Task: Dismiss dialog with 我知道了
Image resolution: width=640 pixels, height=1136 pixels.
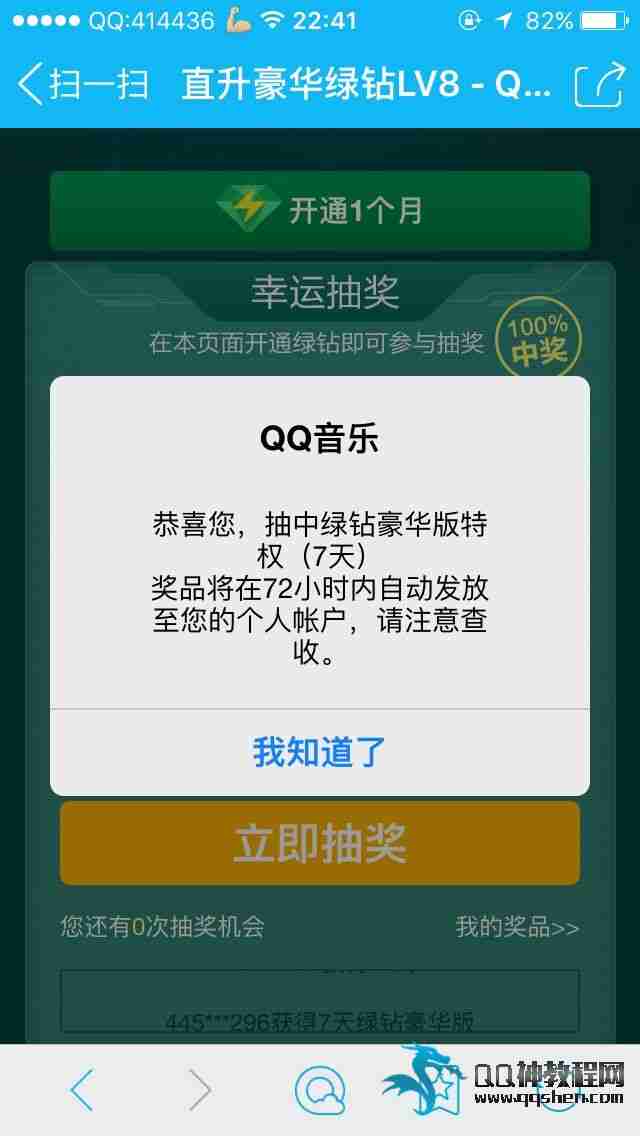Action: click(x=319, y=752)
